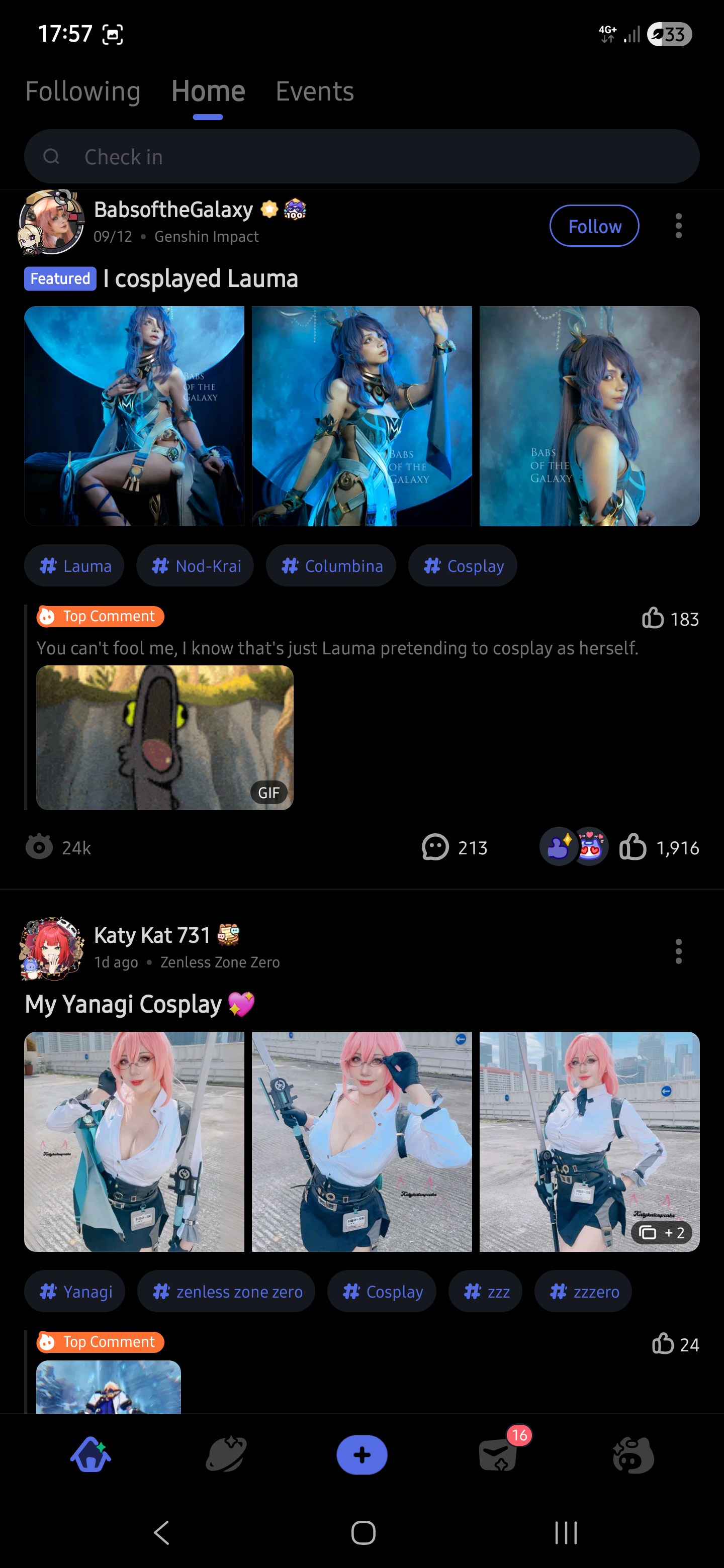The width and height of the screenshot is (724, 1568).
Task: Follow BabsoftheGalaxy
Action: (x=594, y=227)
